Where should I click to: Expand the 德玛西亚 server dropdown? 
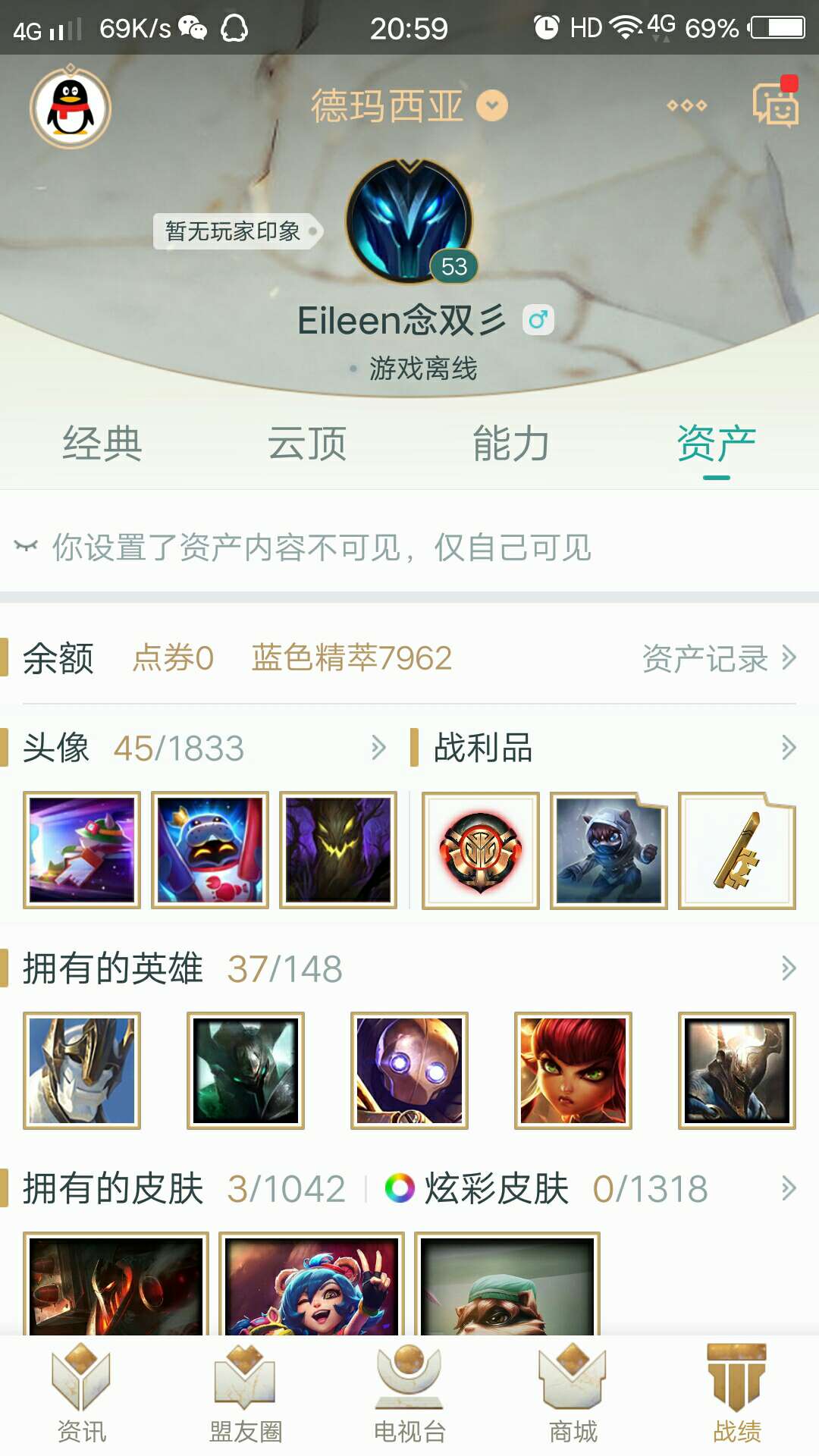pos(491,105)
